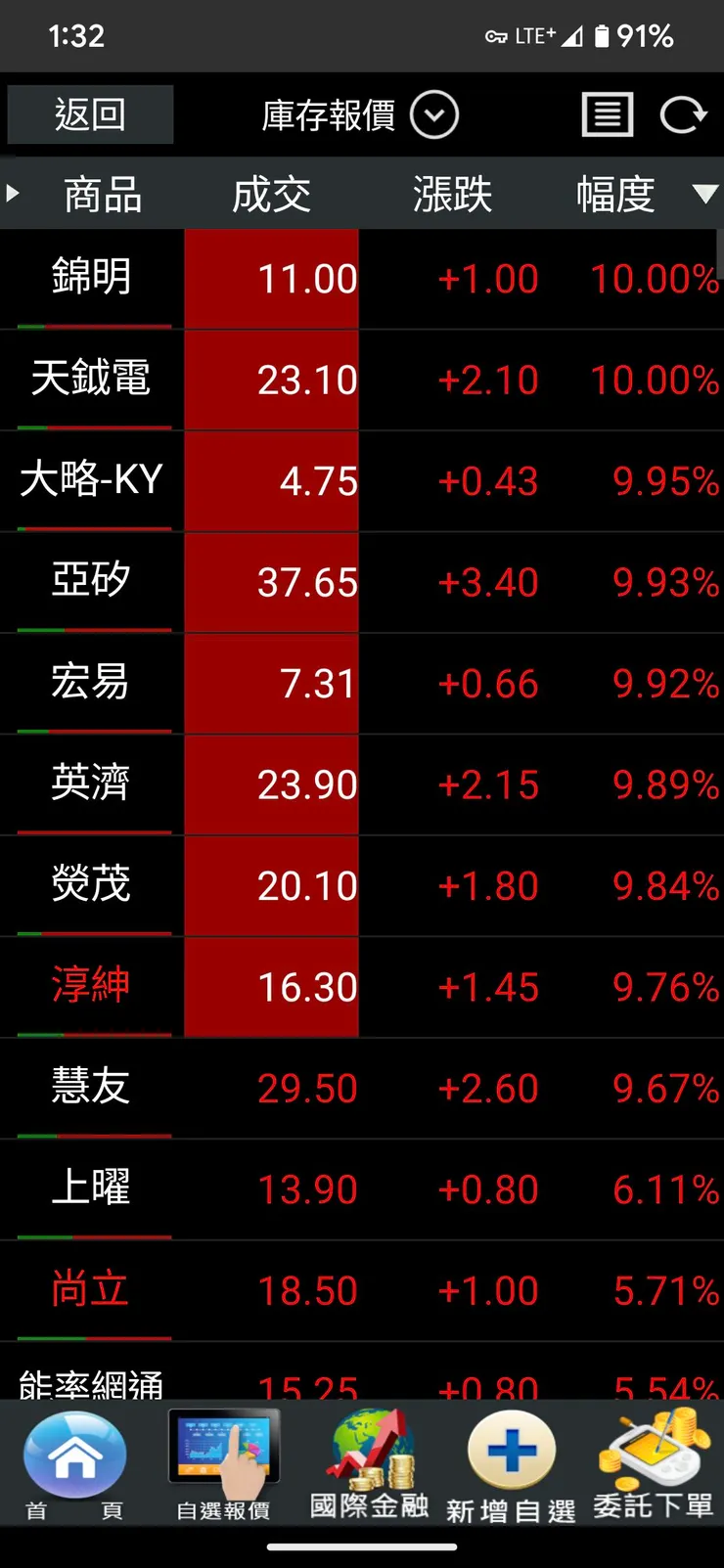Open the list view menu icon
Viewport: 724px width, 1568px height.
608,115
